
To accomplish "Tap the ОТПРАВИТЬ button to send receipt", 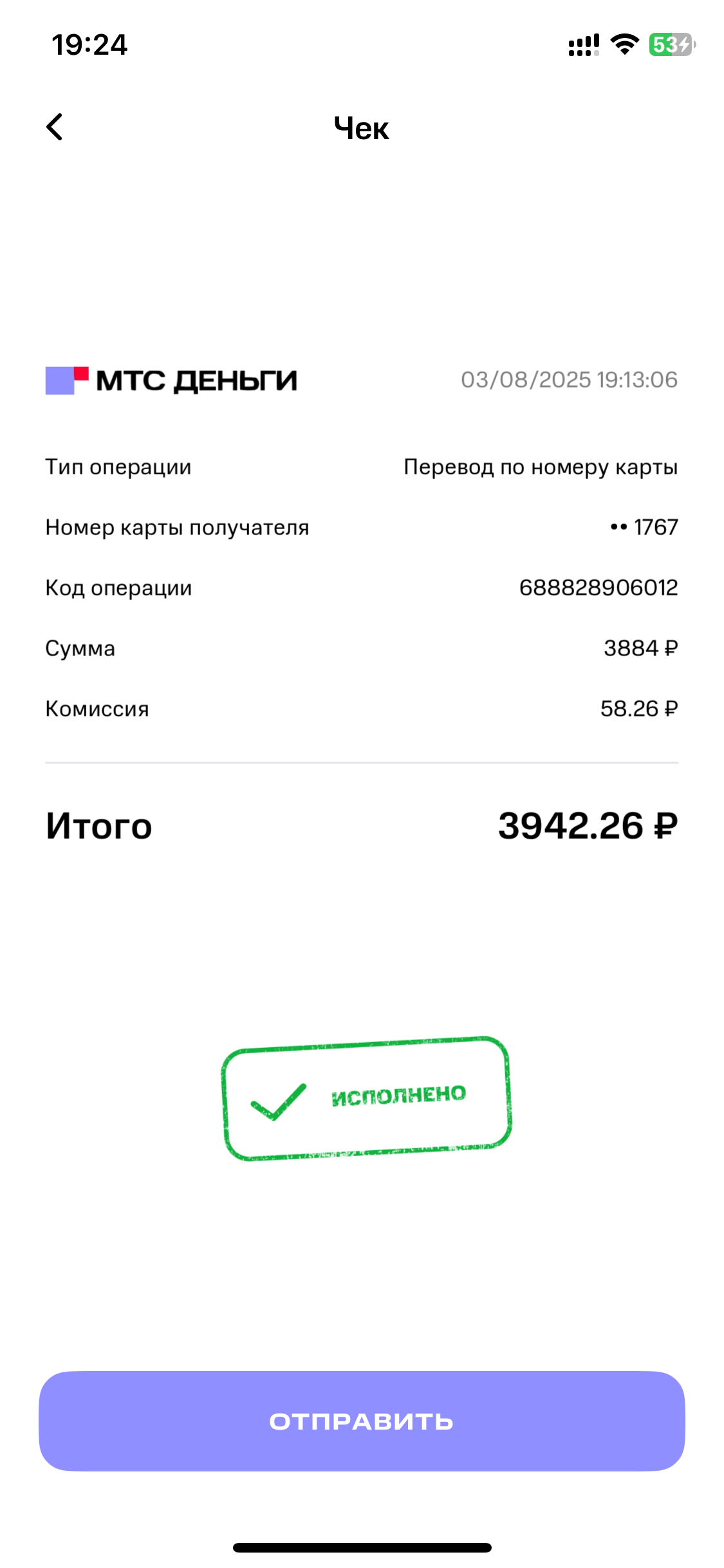I will click(362, 1421).
